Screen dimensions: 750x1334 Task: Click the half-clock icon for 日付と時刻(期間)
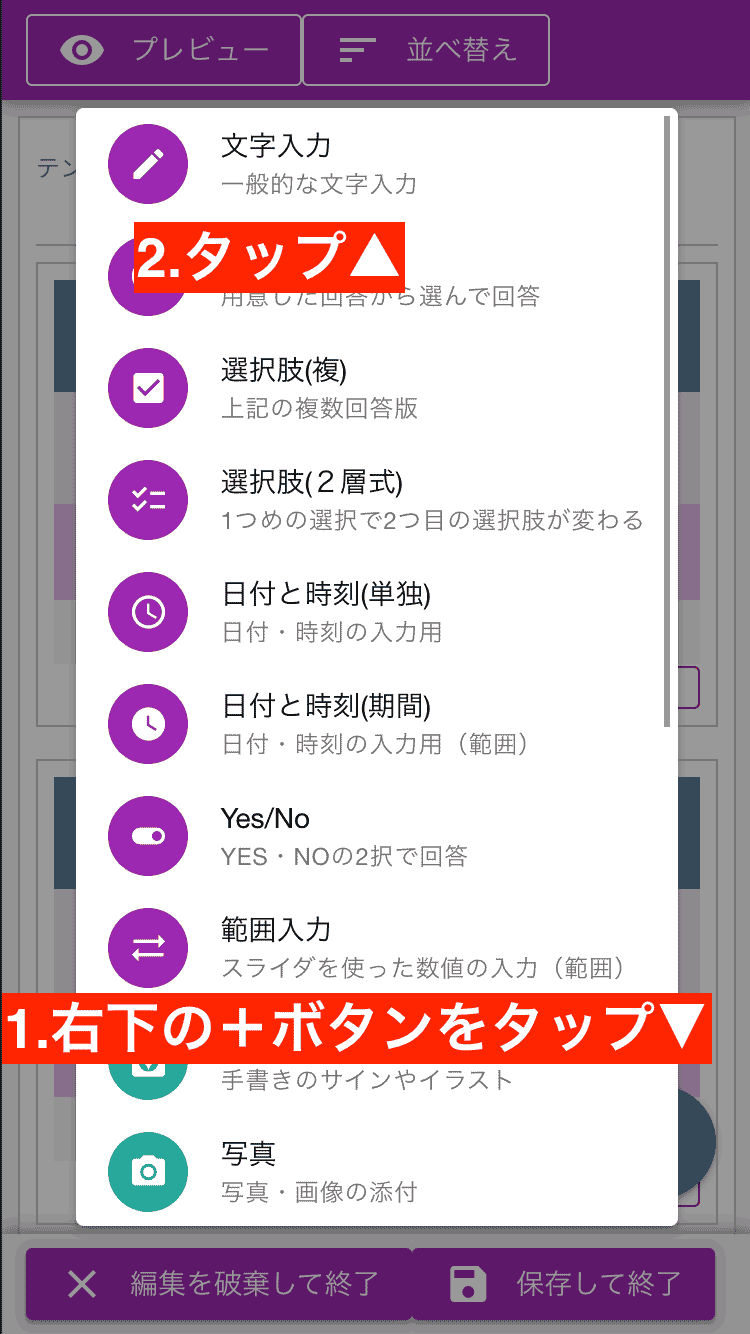coord(148,724)
